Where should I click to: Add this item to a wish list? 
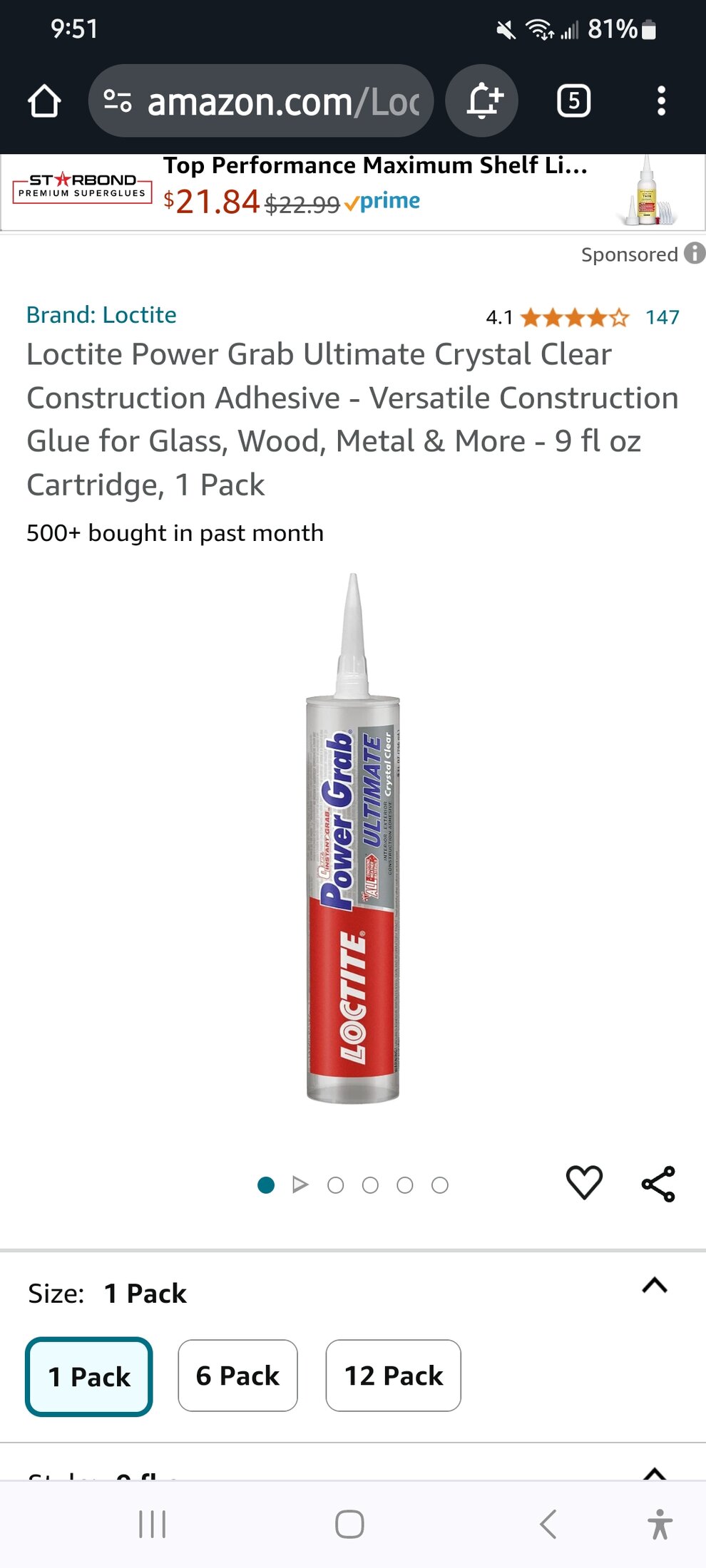[x=584, y=1183]
